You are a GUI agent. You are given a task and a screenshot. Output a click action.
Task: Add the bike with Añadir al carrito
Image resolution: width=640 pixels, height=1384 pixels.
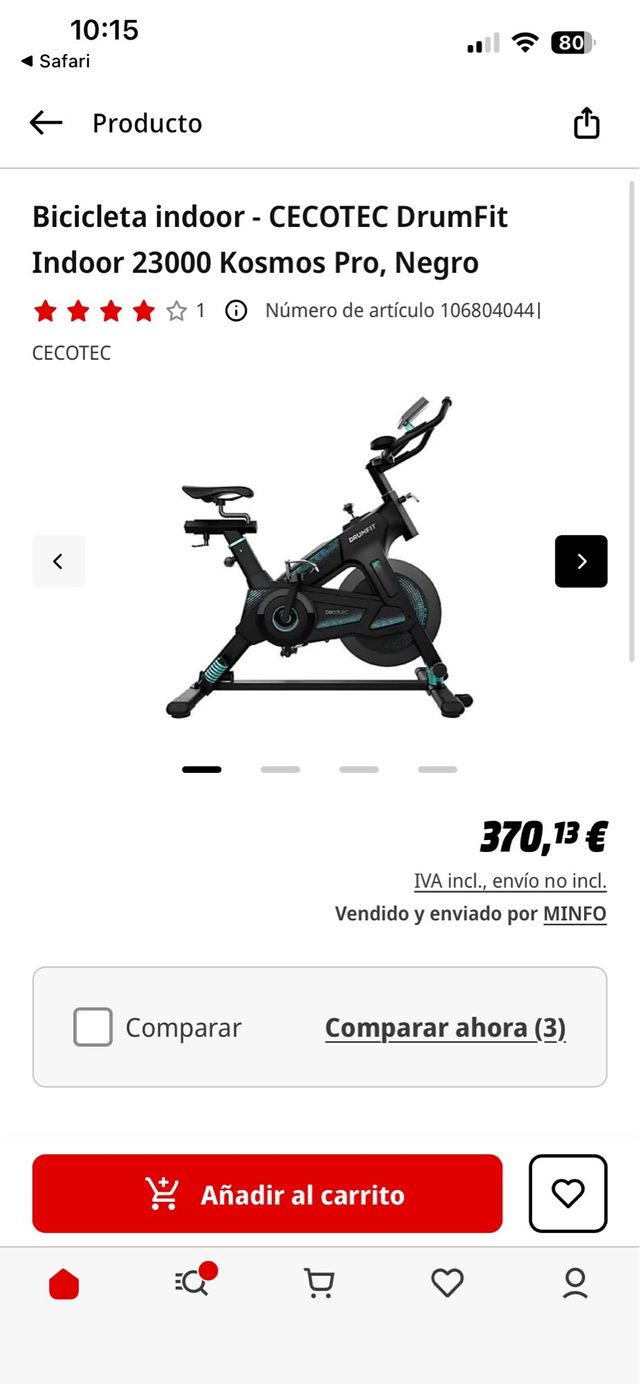(267, 1194)
